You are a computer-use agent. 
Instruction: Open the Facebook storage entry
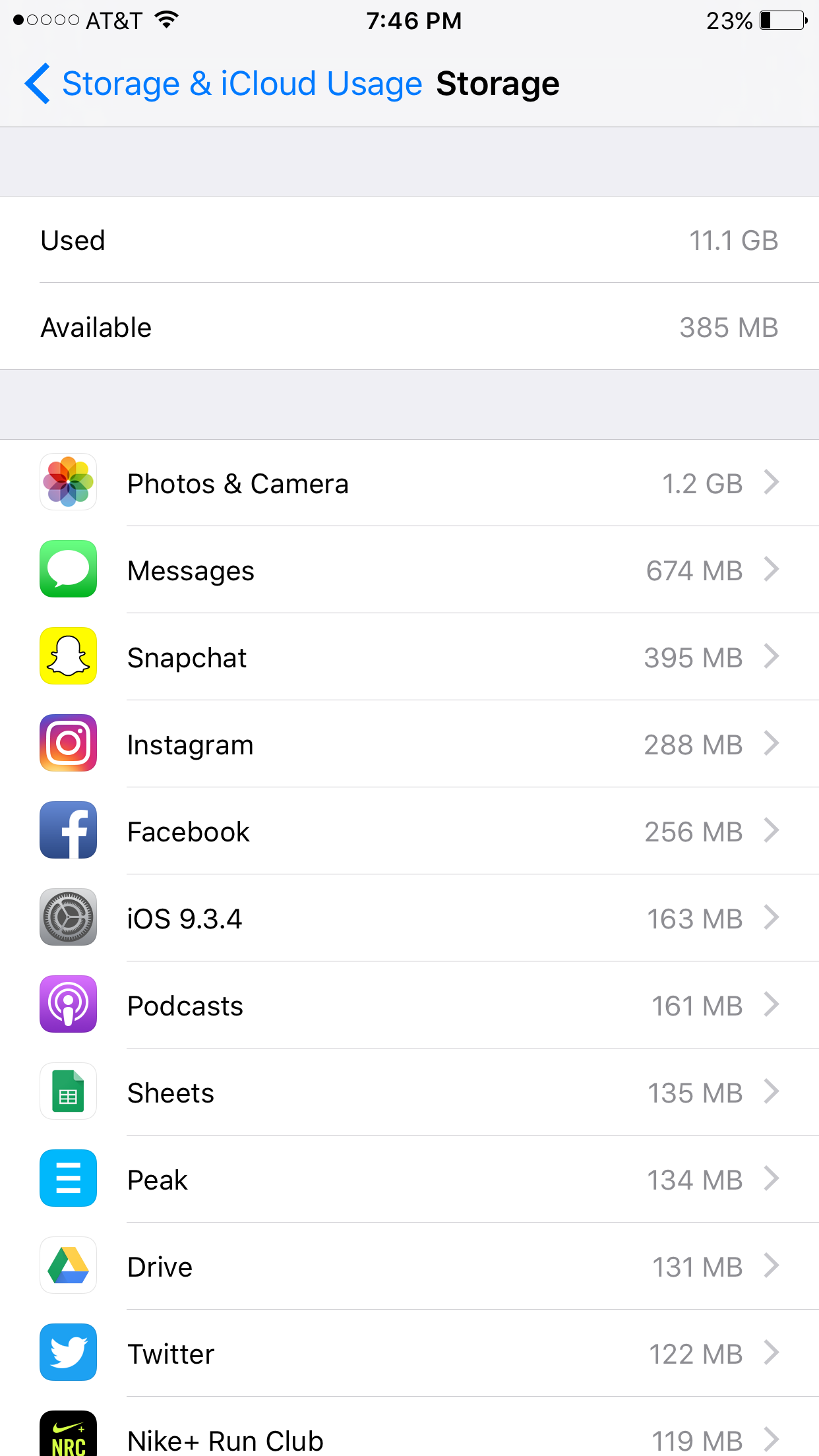[x=409, y=830]
